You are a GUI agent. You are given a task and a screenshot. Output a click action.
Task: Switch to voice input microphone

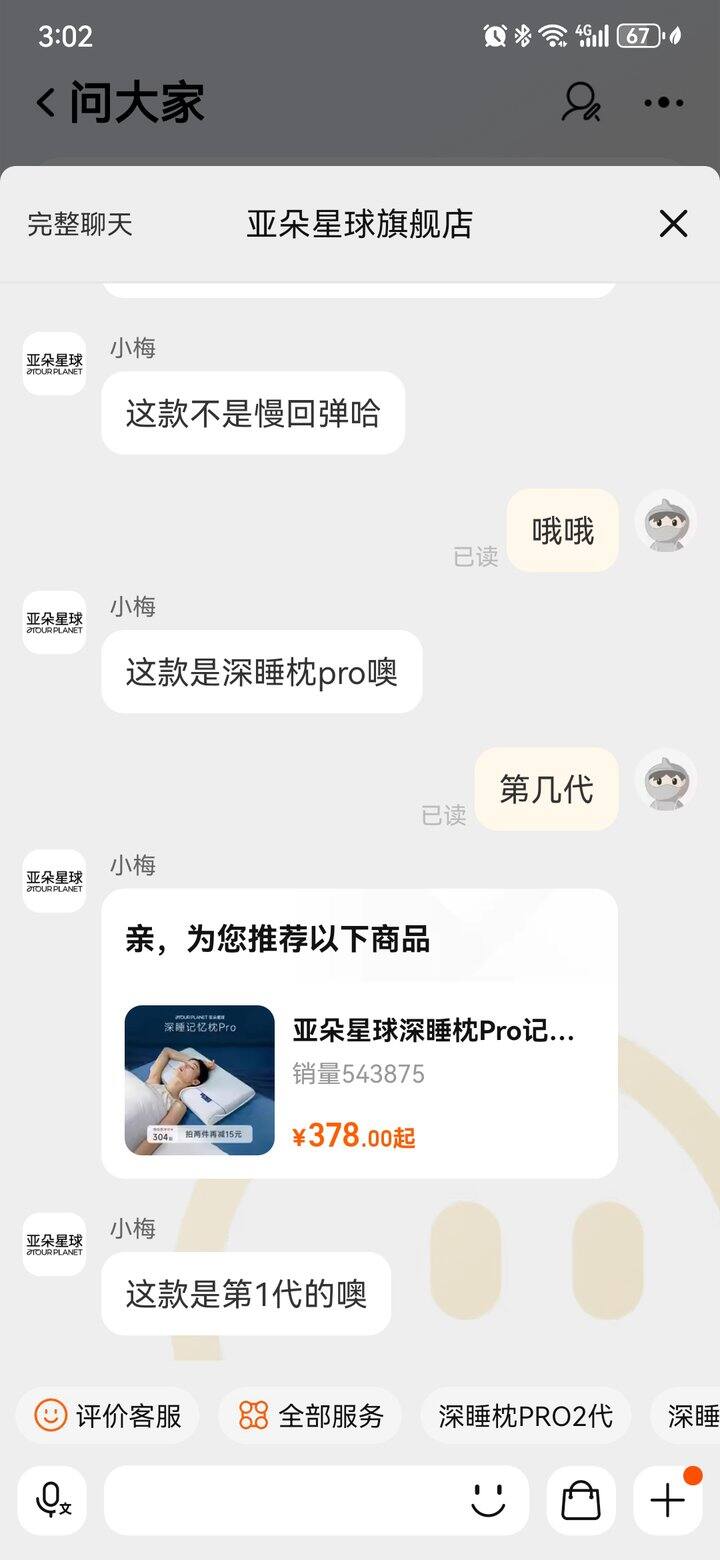click(52, 1500)
